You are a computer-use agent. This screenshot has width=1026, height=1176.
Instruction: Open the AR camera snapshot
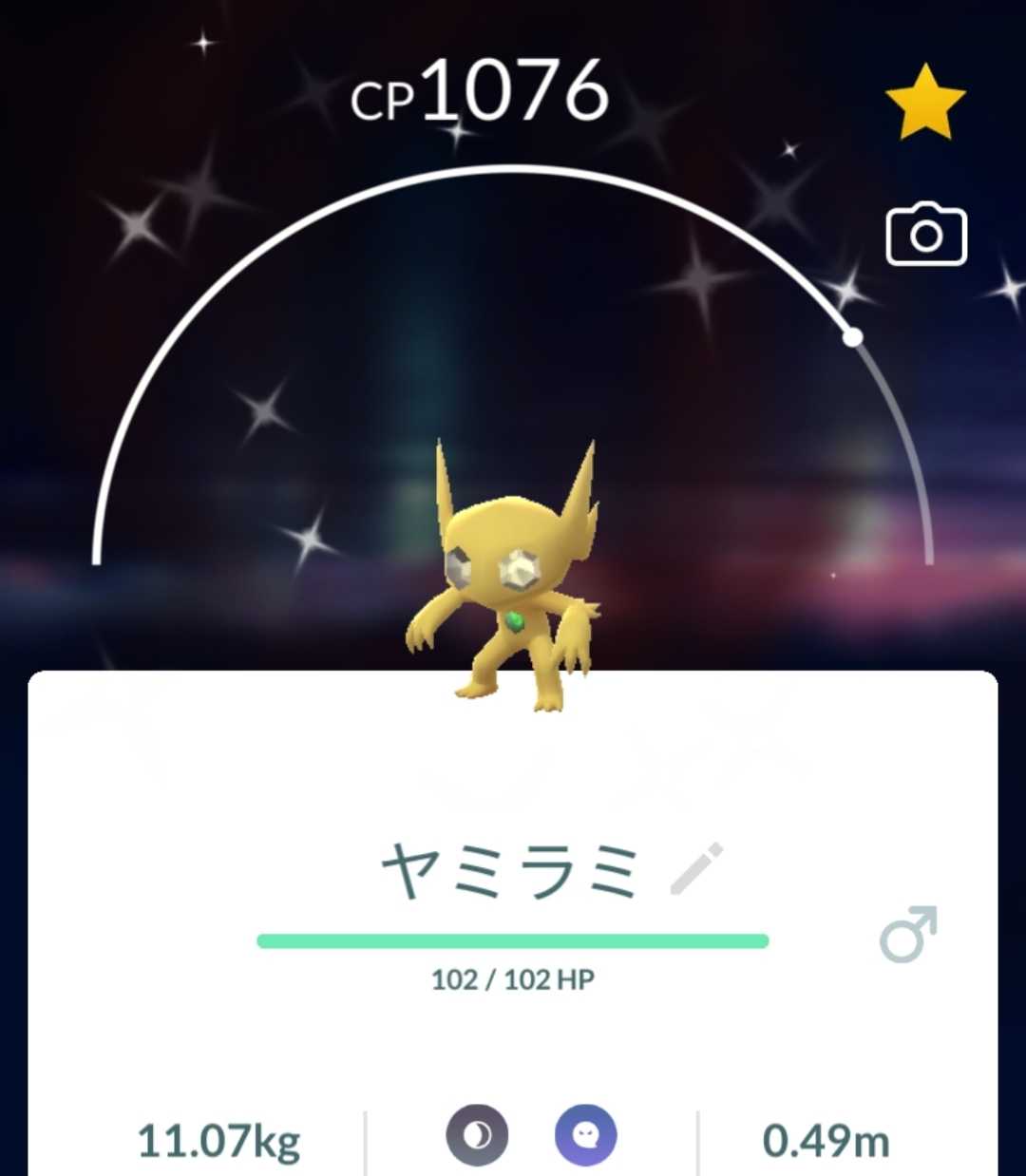coord(925,235)
